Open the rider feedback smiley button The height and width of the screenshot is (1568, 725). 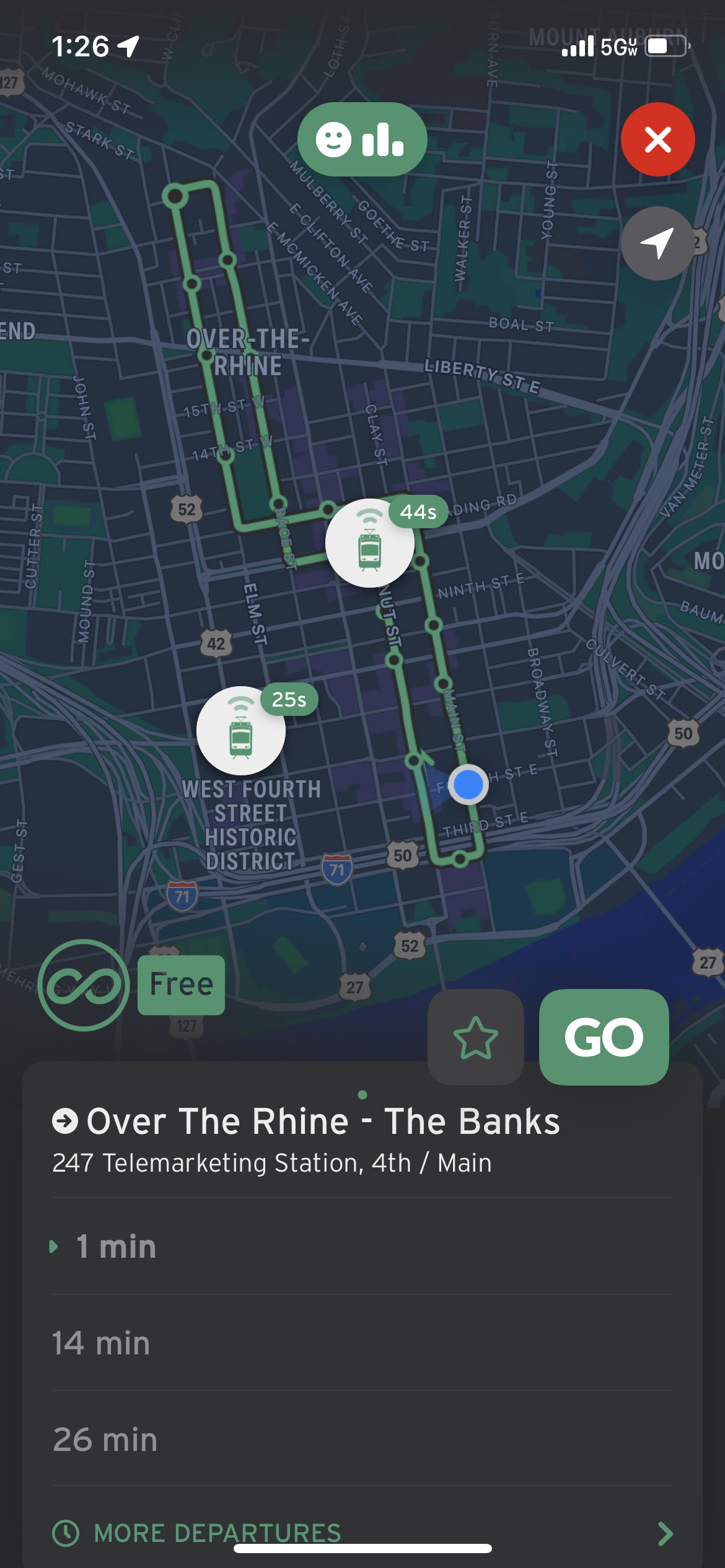(362, 139)
